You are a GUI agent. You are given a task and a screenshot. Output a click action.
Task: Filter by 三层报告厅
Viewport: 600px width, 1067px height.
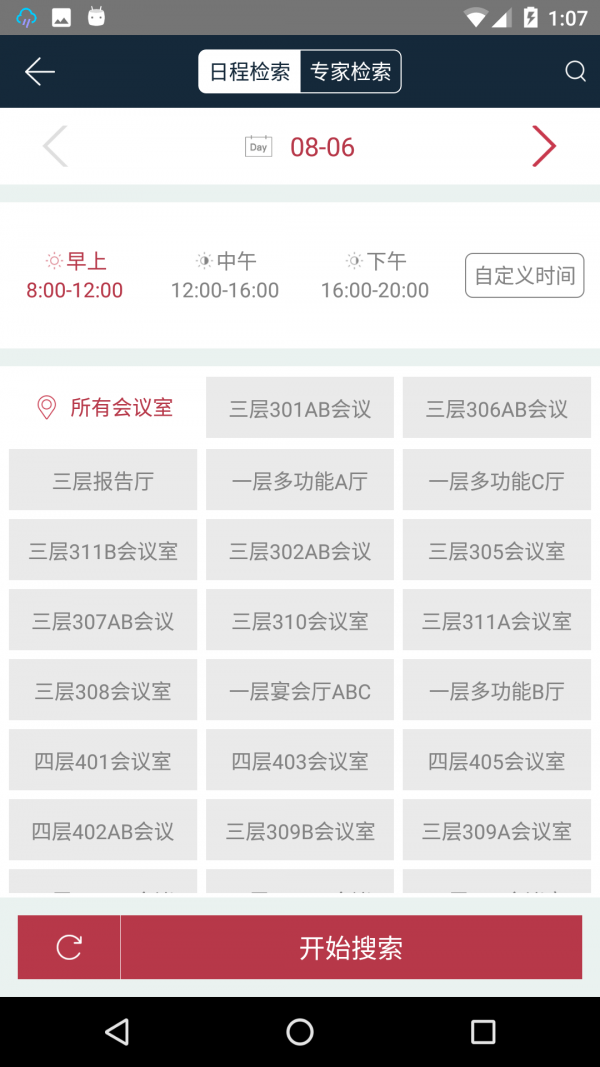coord(103,480)
